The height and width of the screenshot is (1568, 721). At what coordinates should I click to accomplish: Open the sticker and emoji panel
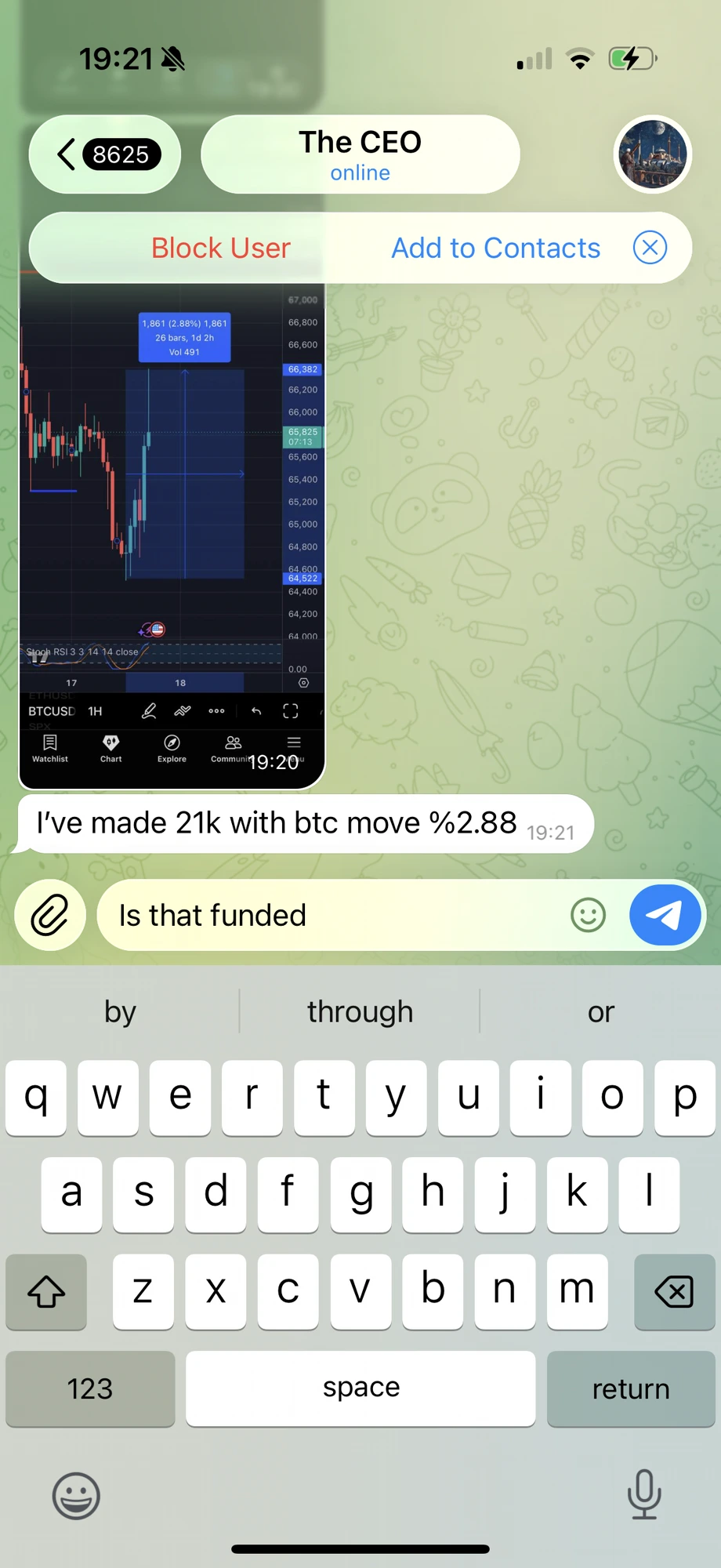[x=588, y=915]
